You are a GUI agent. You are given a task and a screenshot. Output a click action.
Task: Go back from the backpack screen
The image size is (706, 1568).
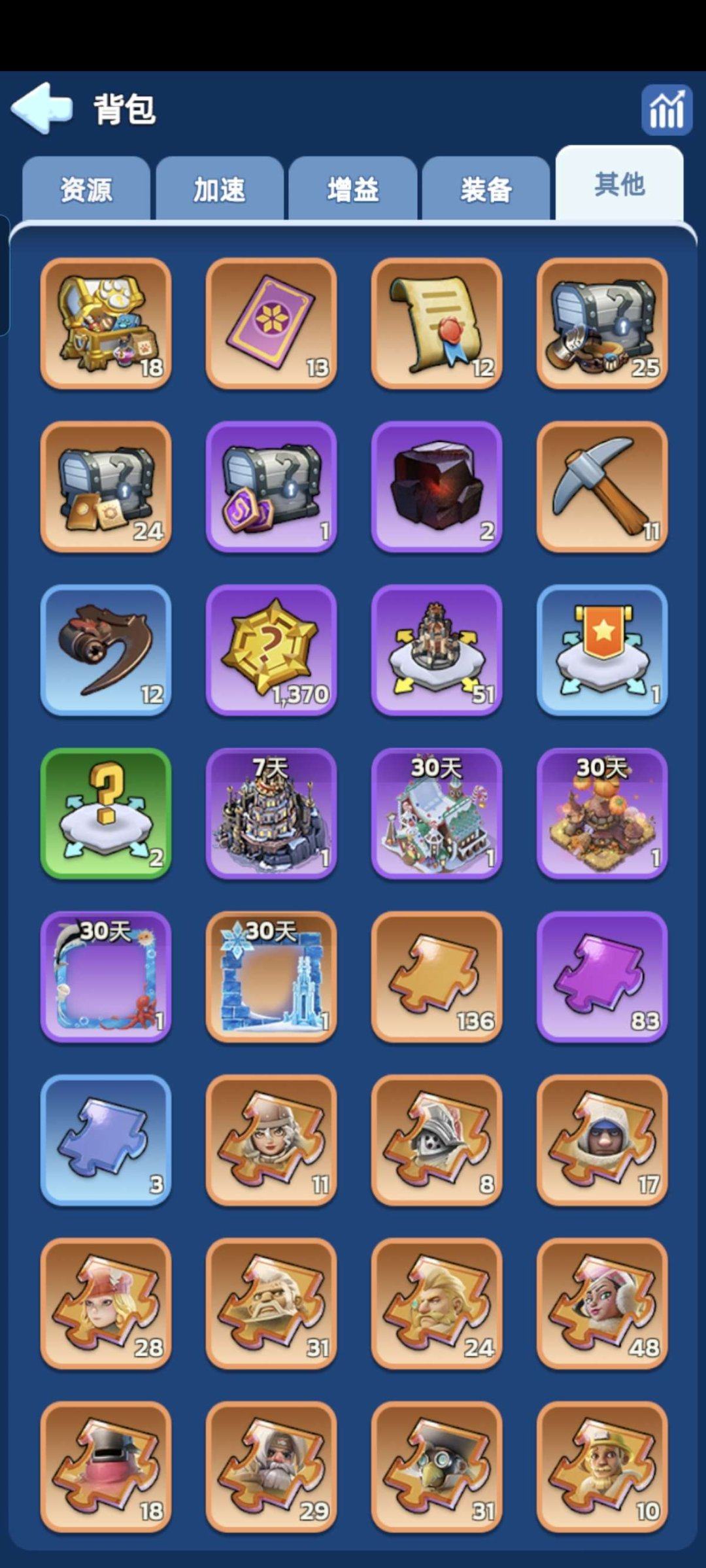41,108
